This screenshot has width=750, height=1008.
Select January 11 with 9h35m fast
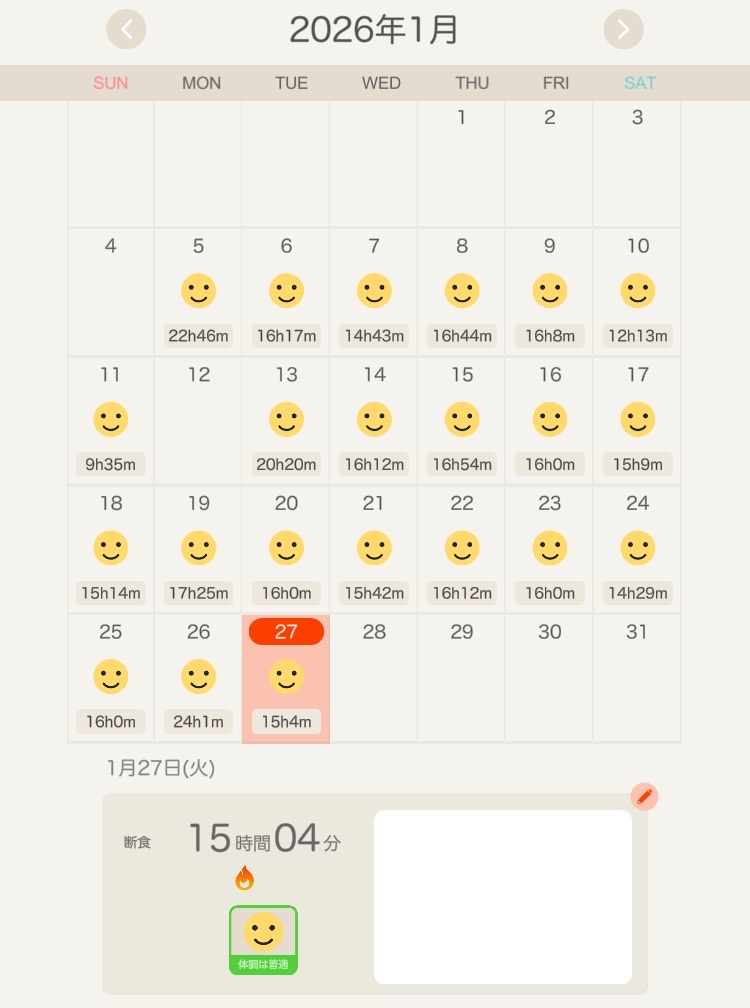pos(110,421)
